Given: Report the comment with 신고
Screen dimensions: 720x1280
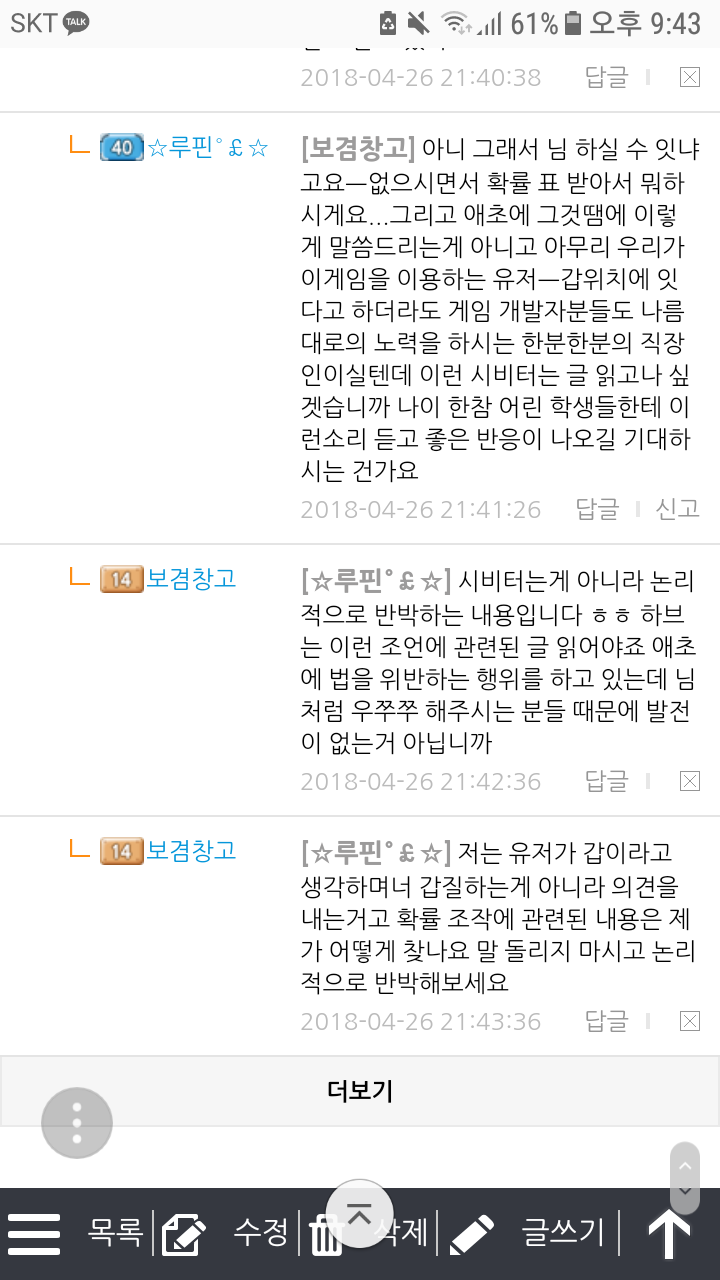Looking at the screenshot, I should tap(677, 509).
